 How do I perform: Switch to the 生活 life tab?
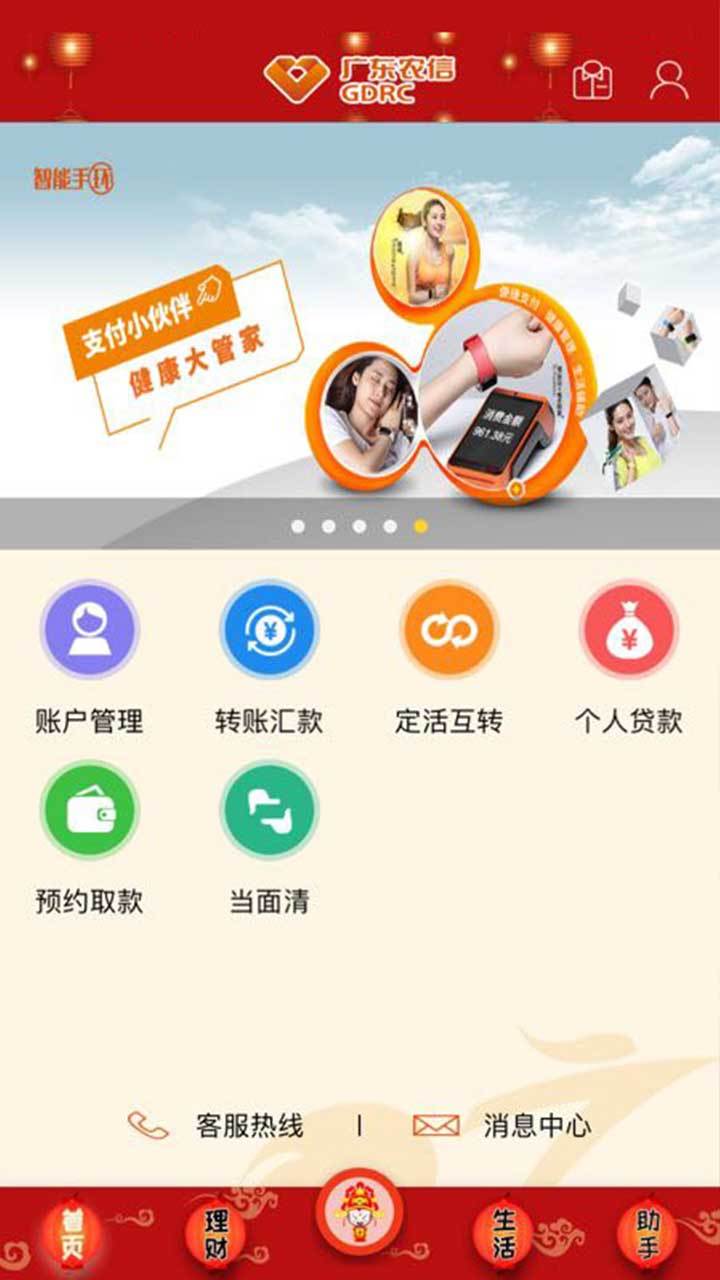[x=504, y=1236]
